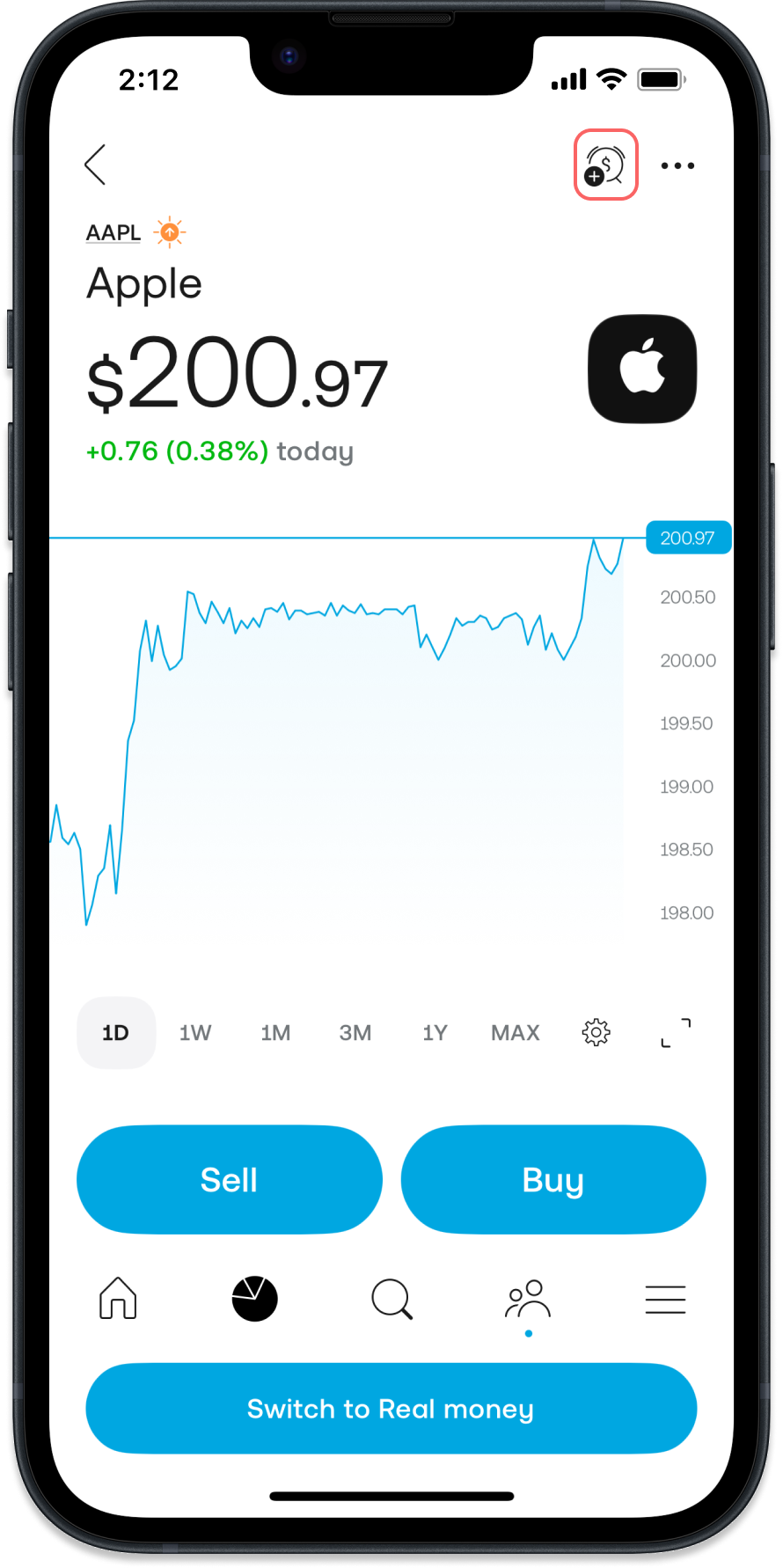
Task: Go to the Home tab
Action: click(x=118, y=1299)
